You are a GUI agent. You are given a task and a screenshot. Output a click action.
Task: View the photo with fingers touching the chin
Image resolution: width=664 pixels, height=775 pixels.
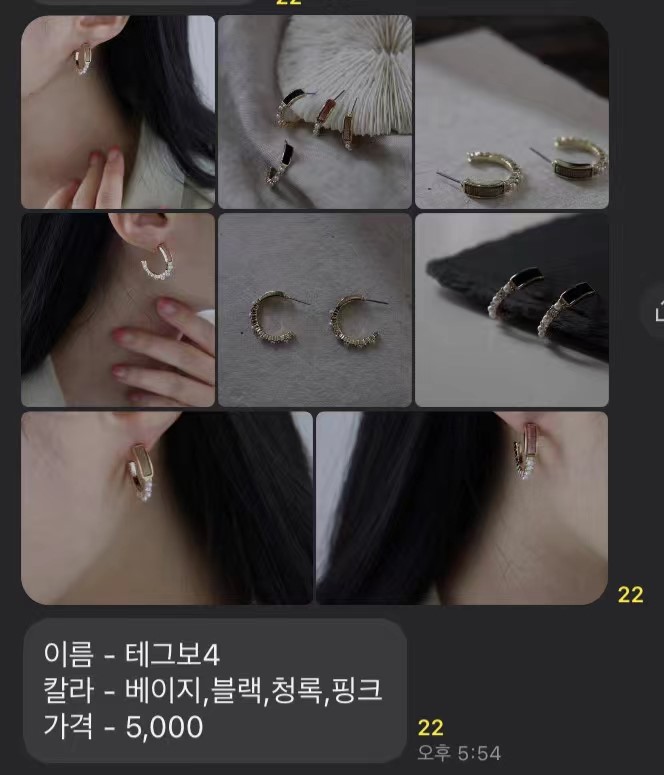pyautogui.click(x=118, y=112)
